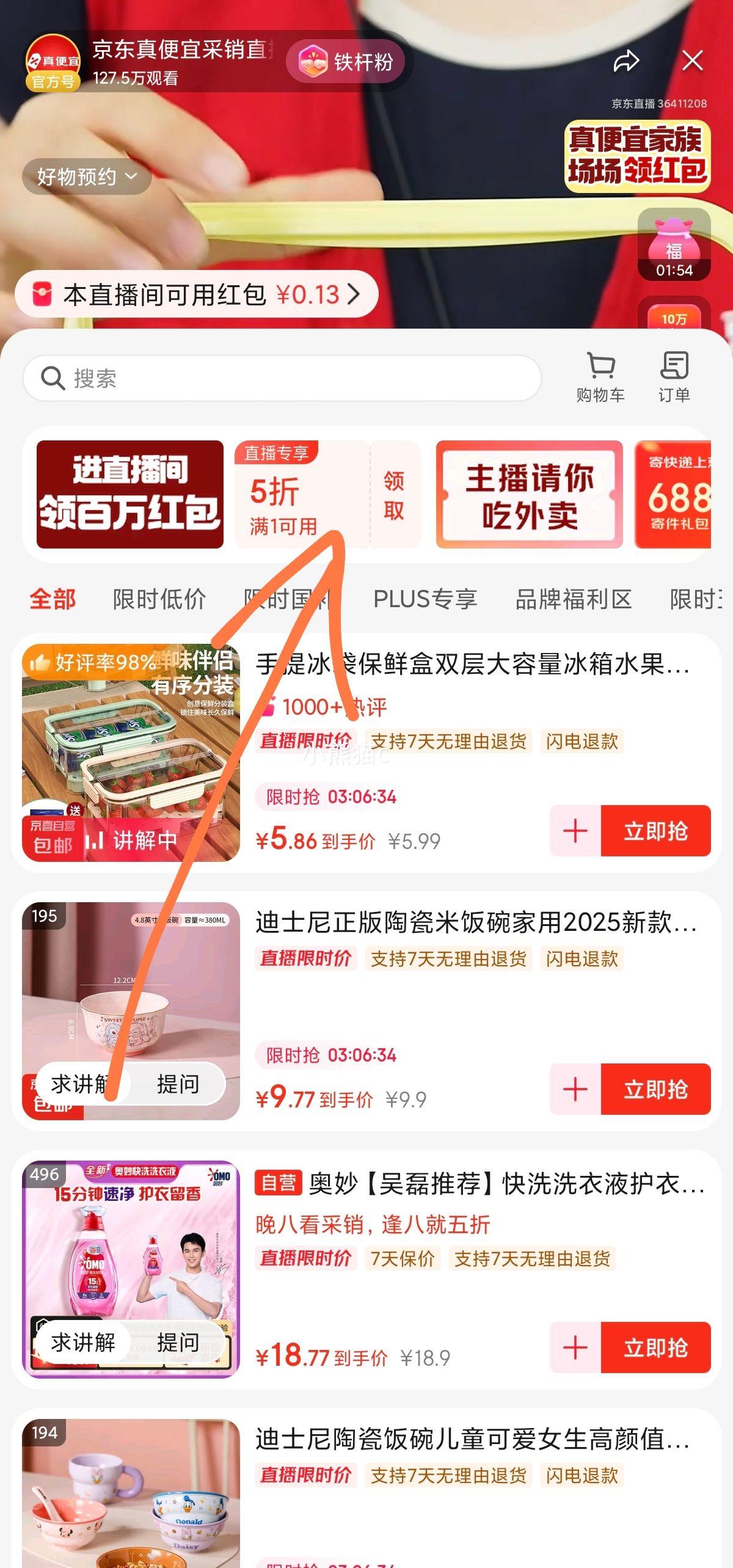Open the 主播请你吃外卖 banner
Viewport: 733px width, 1568px height.
pos(529,495)
